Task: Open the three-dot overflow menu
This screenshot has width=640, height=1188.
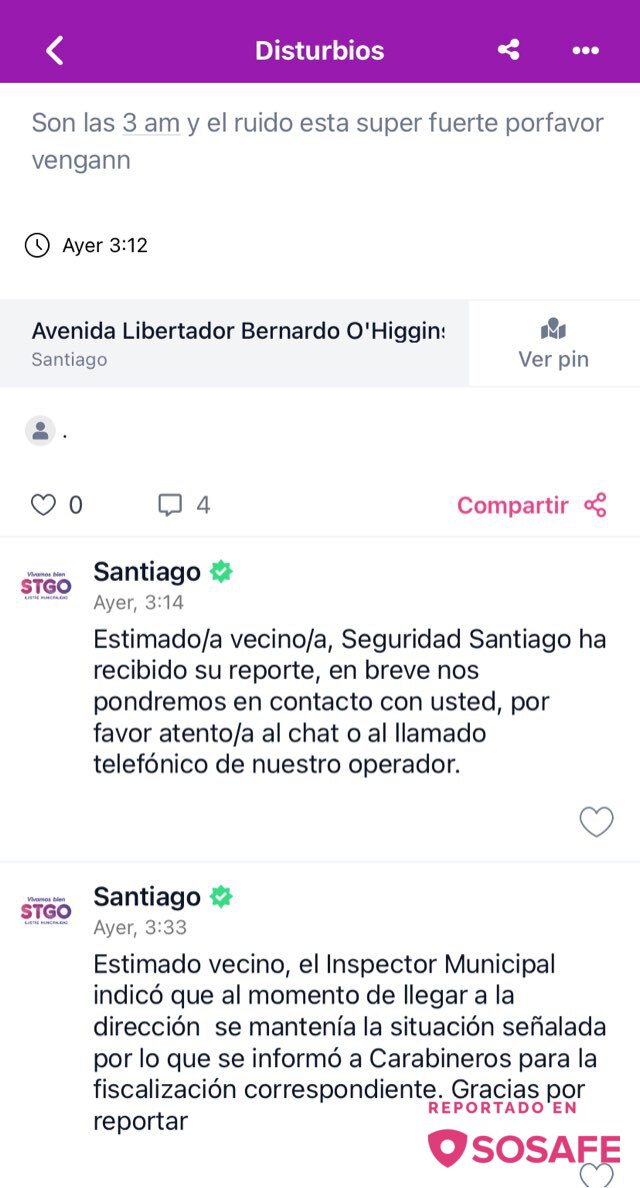Action: pyautogui.click(x=585, y=50)
